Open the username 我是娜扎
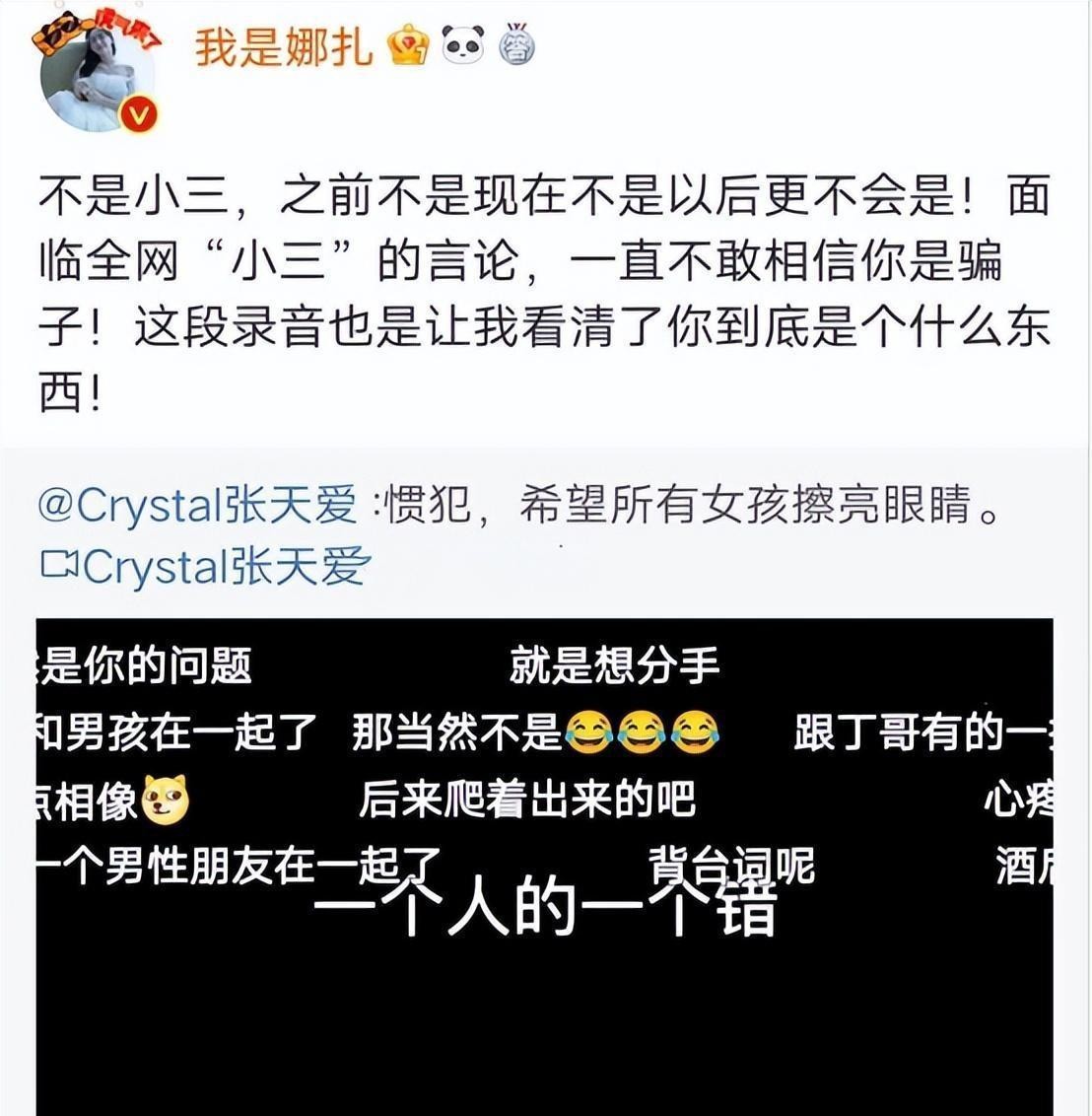Screen dimensions: 1092x1116 [x=284, y=46]
